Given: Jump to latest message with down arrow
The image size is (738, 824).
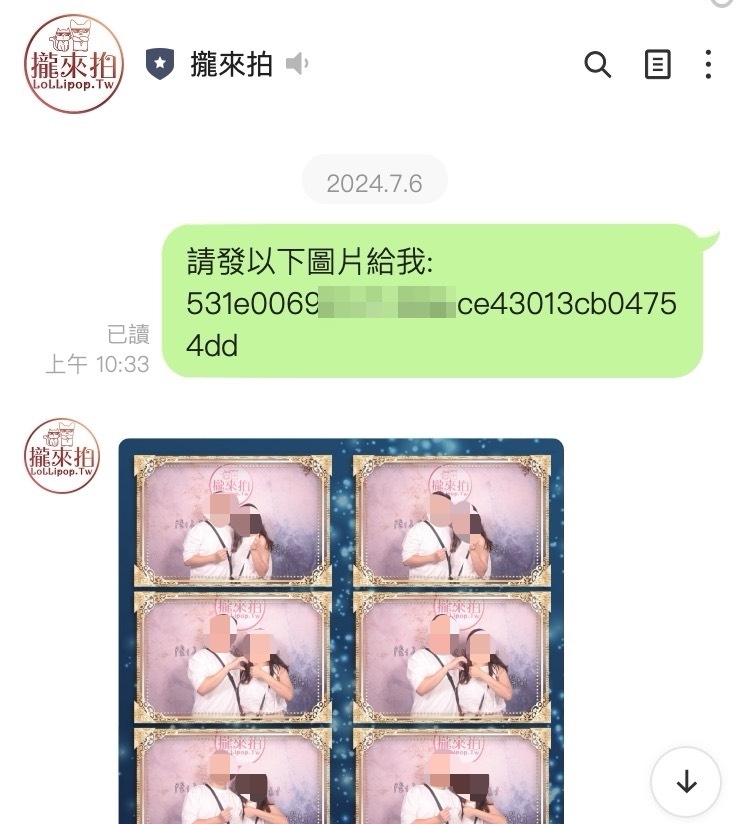Looking at the screenshot, I should coord(686,781).
